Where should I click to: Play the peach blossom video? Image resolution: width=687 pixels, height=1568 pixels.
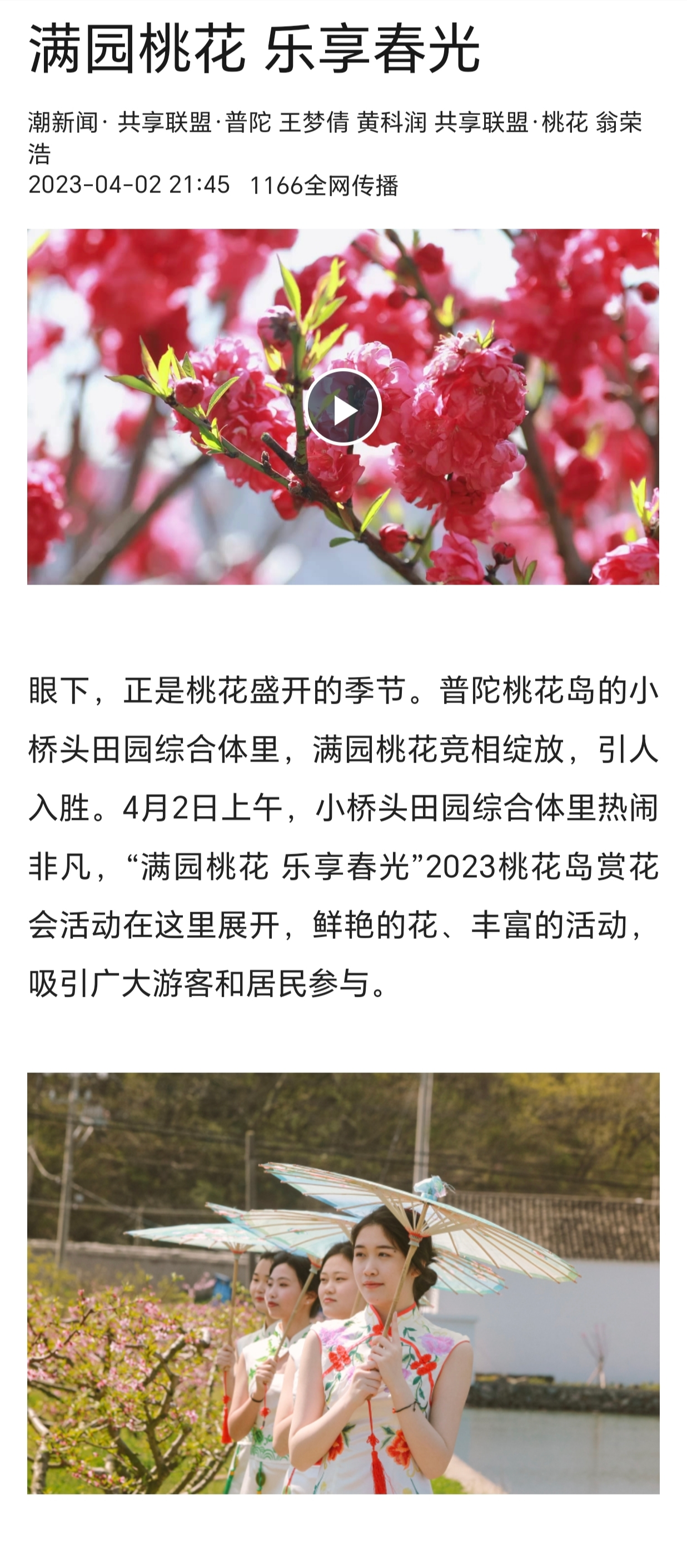(344, 407)
